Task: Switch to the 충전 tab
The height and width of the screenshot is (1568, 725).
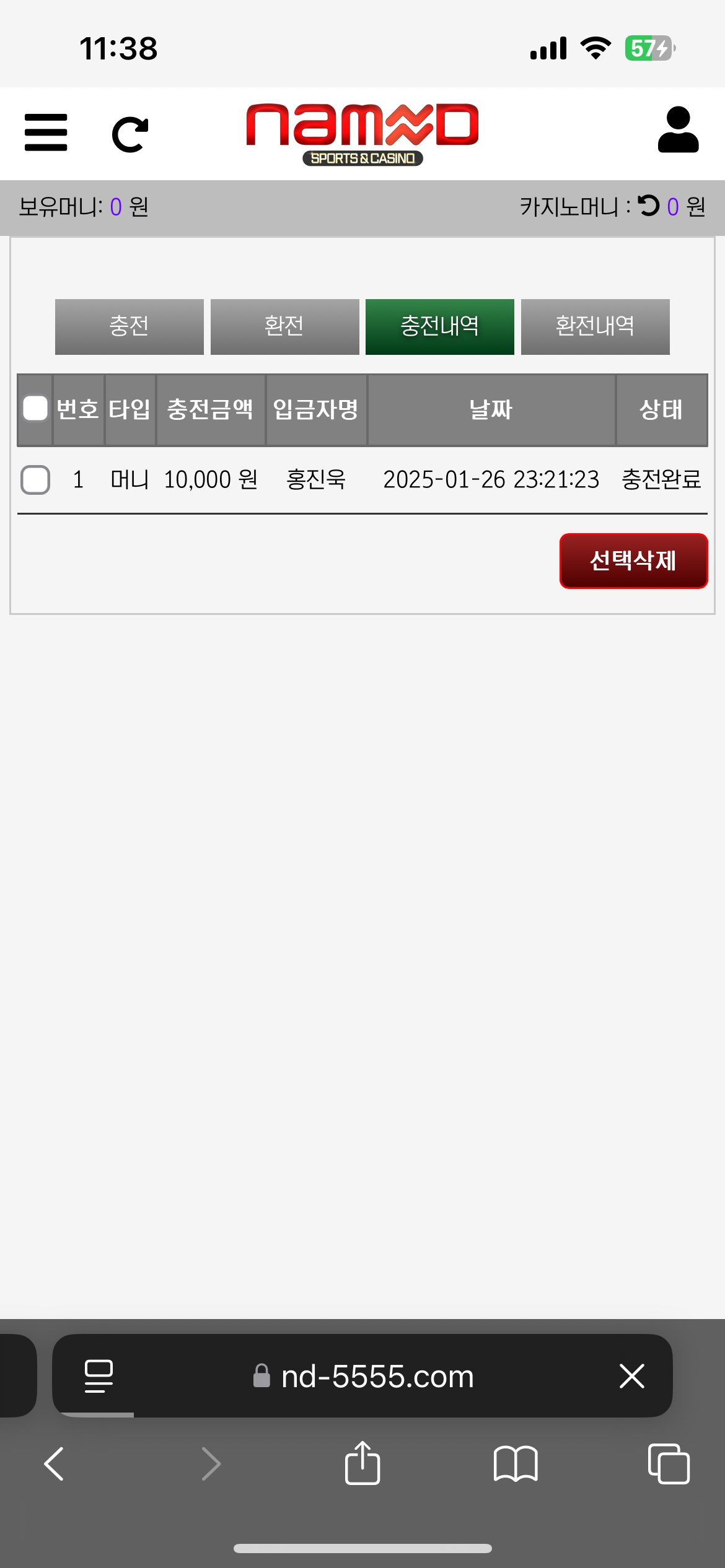Action: click(129, 326)
